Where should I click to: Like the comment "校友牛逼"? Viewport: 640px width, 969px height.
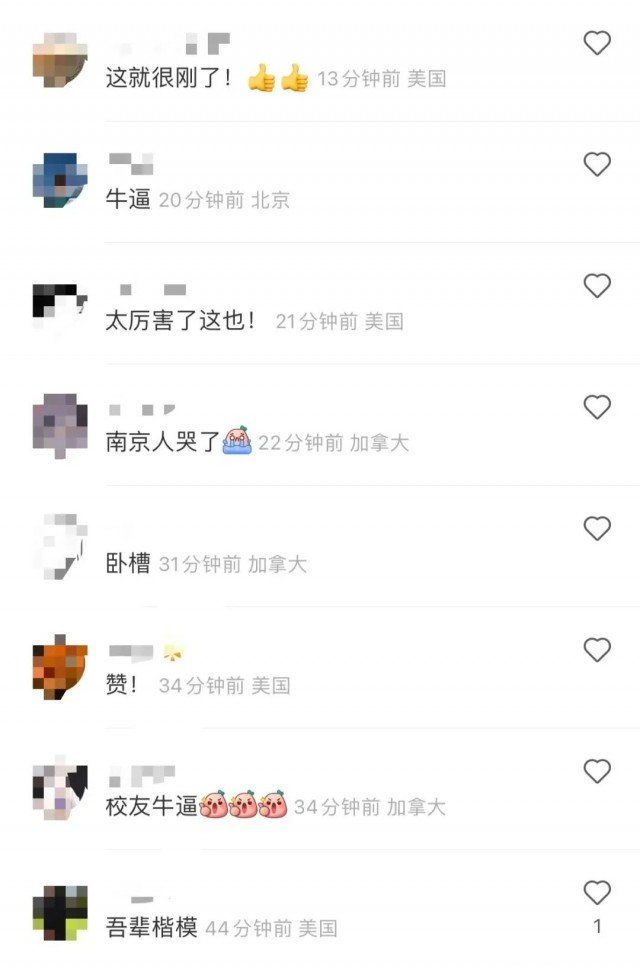597,771
